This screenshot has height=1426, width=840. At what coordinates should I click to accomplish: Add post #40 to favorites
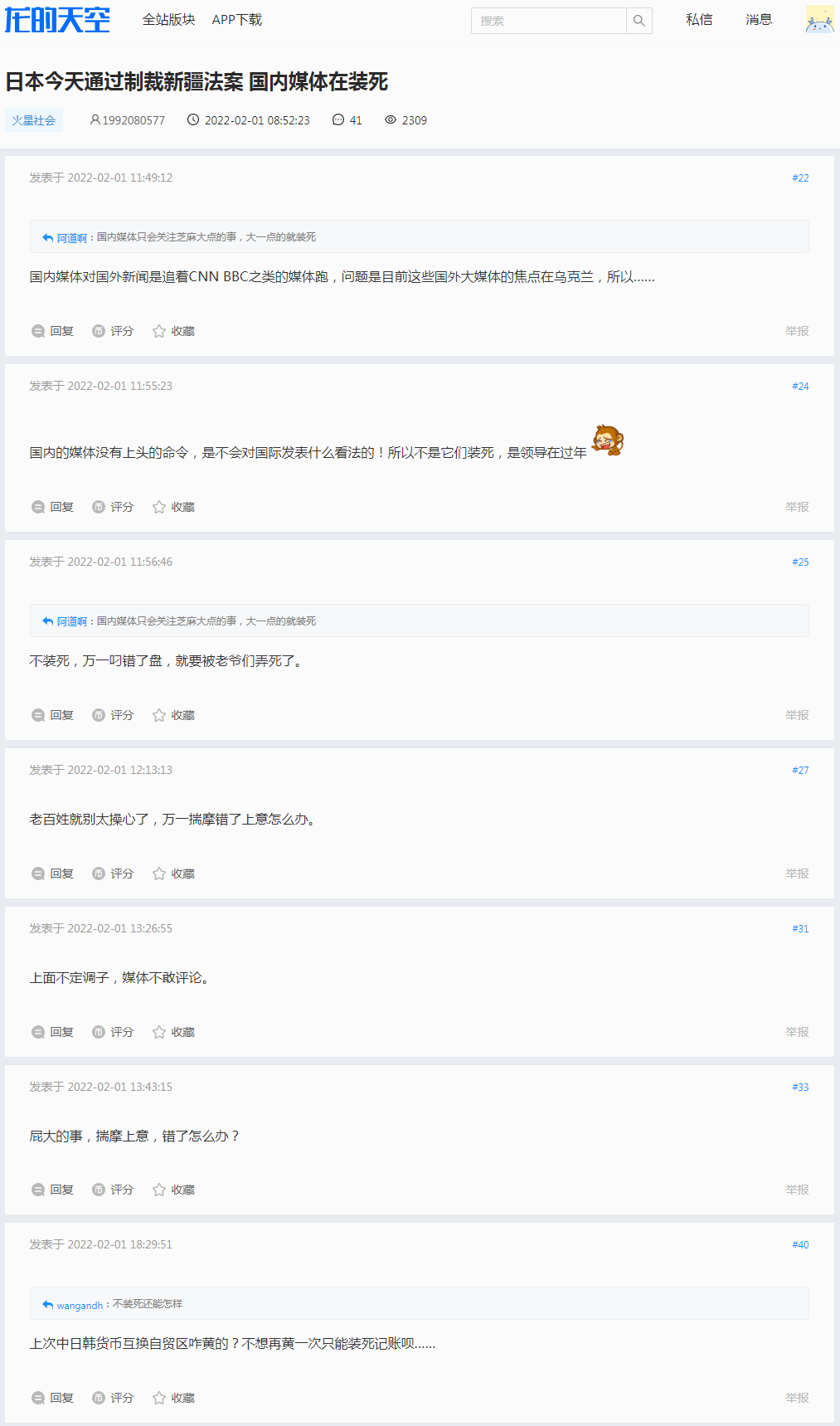173,1398
